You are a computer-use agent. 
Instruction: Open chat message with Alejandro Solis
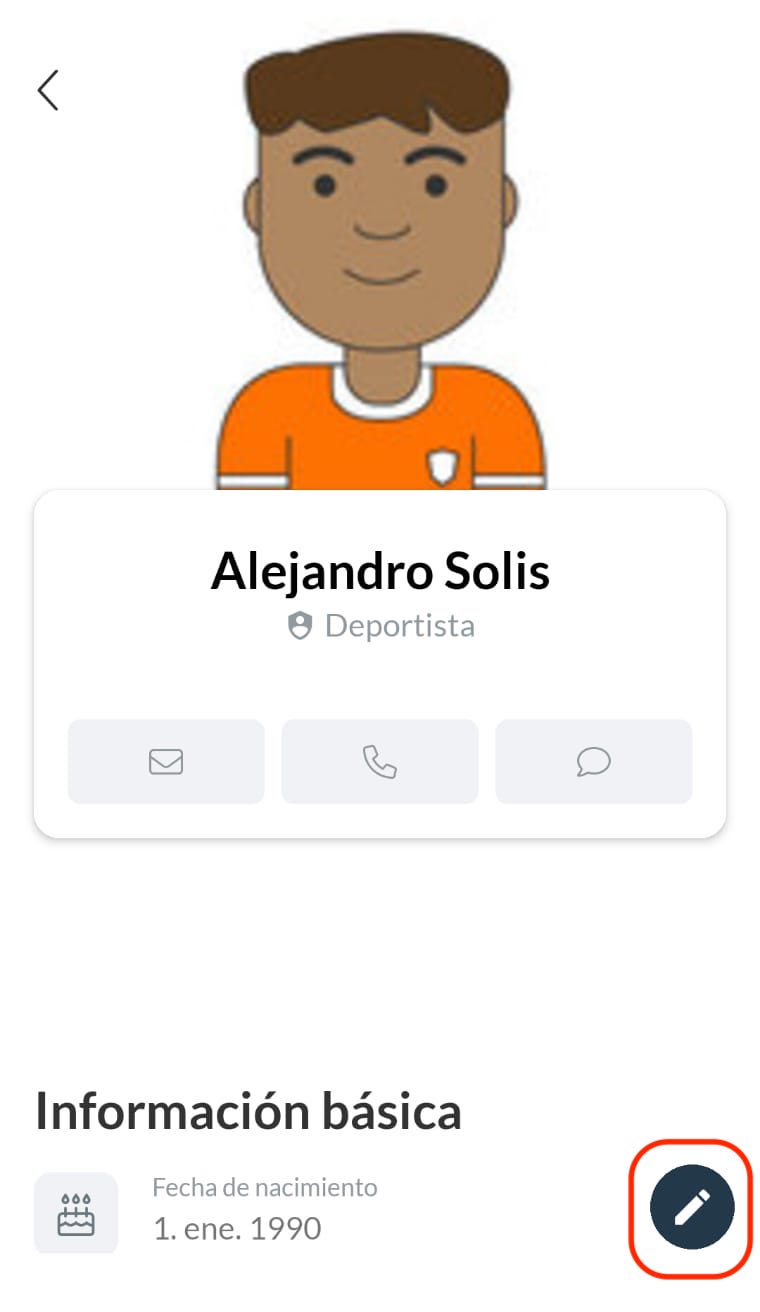594,762
